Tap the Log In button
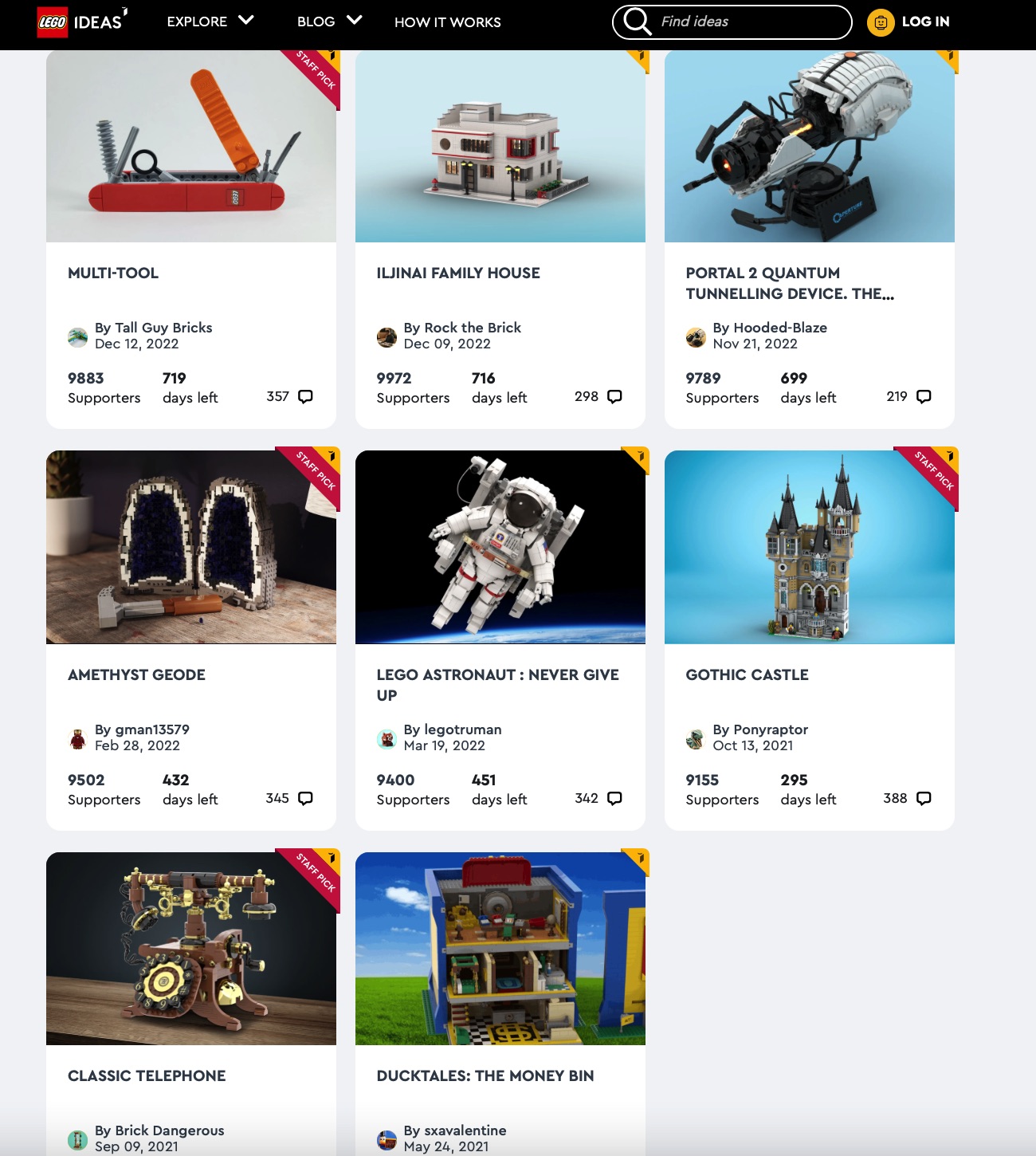Image resolution: width=1036 pixels, height=1156 pixels. pos(908,22)
